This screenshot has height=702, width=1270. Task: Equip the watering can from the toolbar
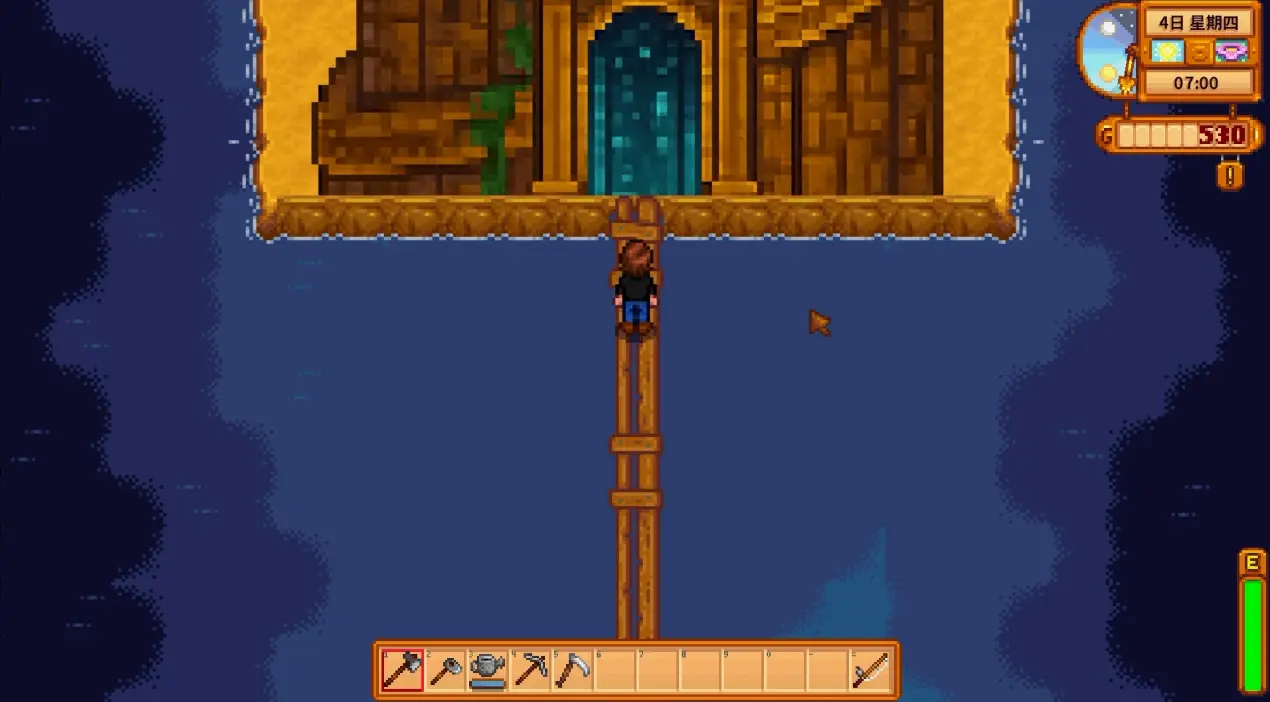487,670
